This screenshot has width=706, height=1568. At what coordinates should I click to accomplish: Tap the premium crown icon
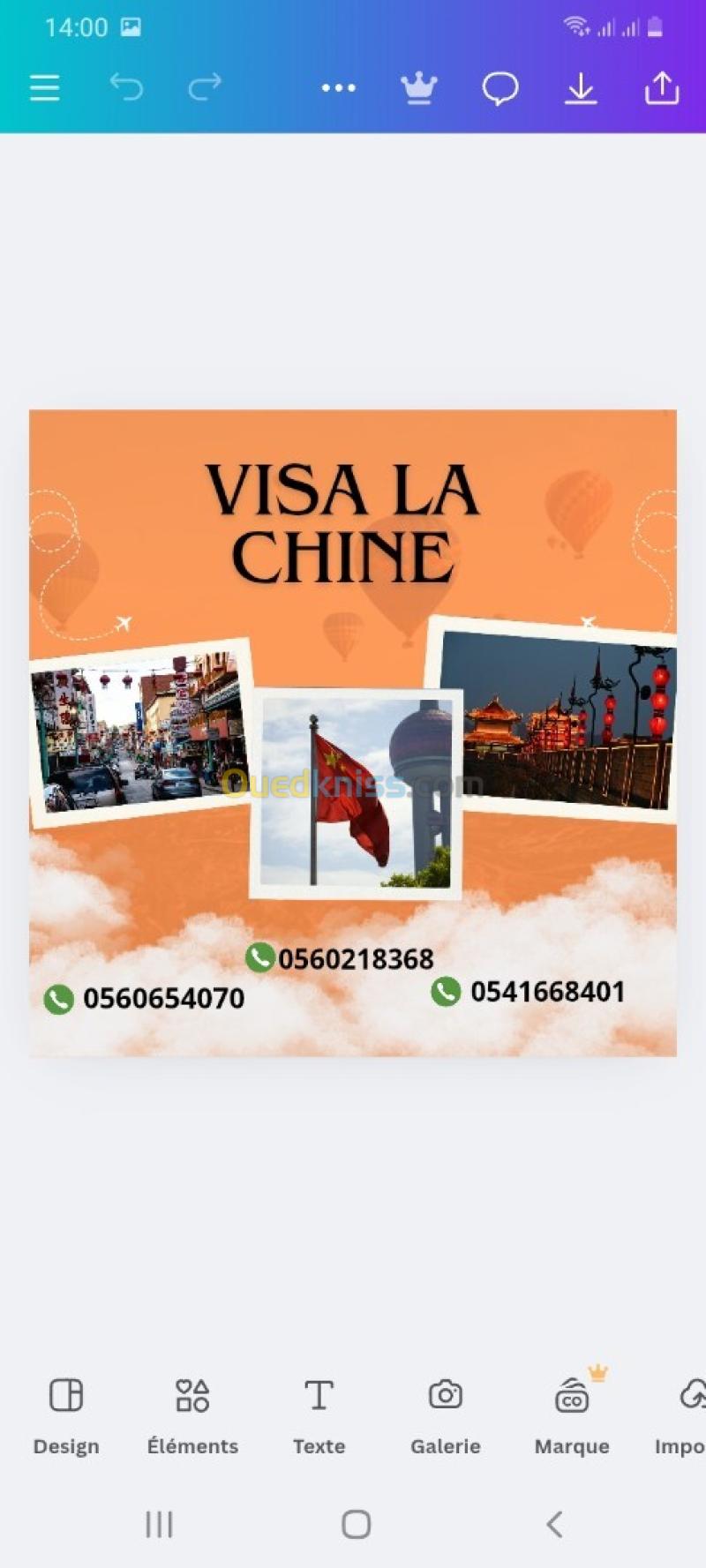click(418, 87)
